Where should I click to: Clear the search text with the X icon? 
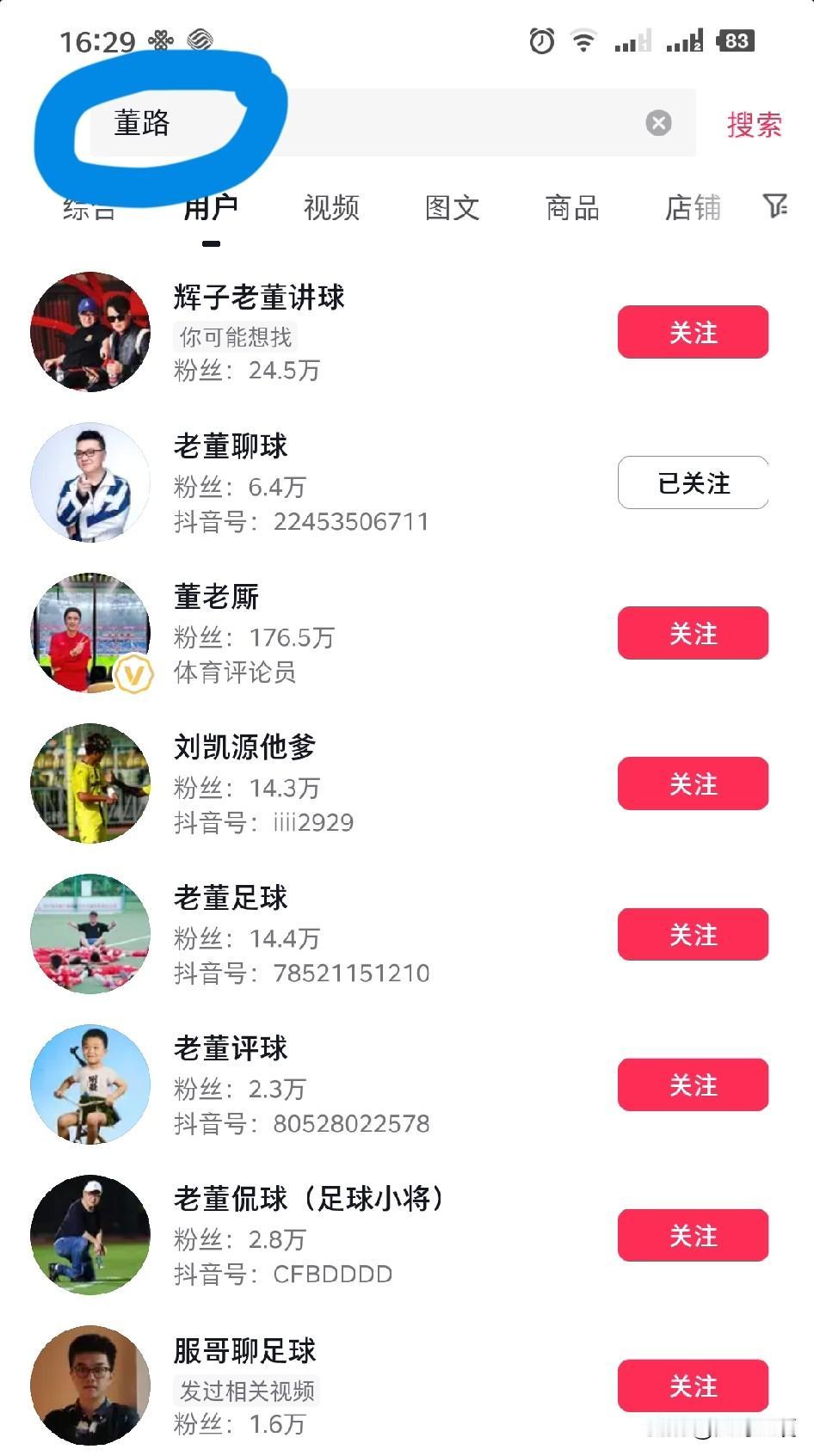coord(658,123)
